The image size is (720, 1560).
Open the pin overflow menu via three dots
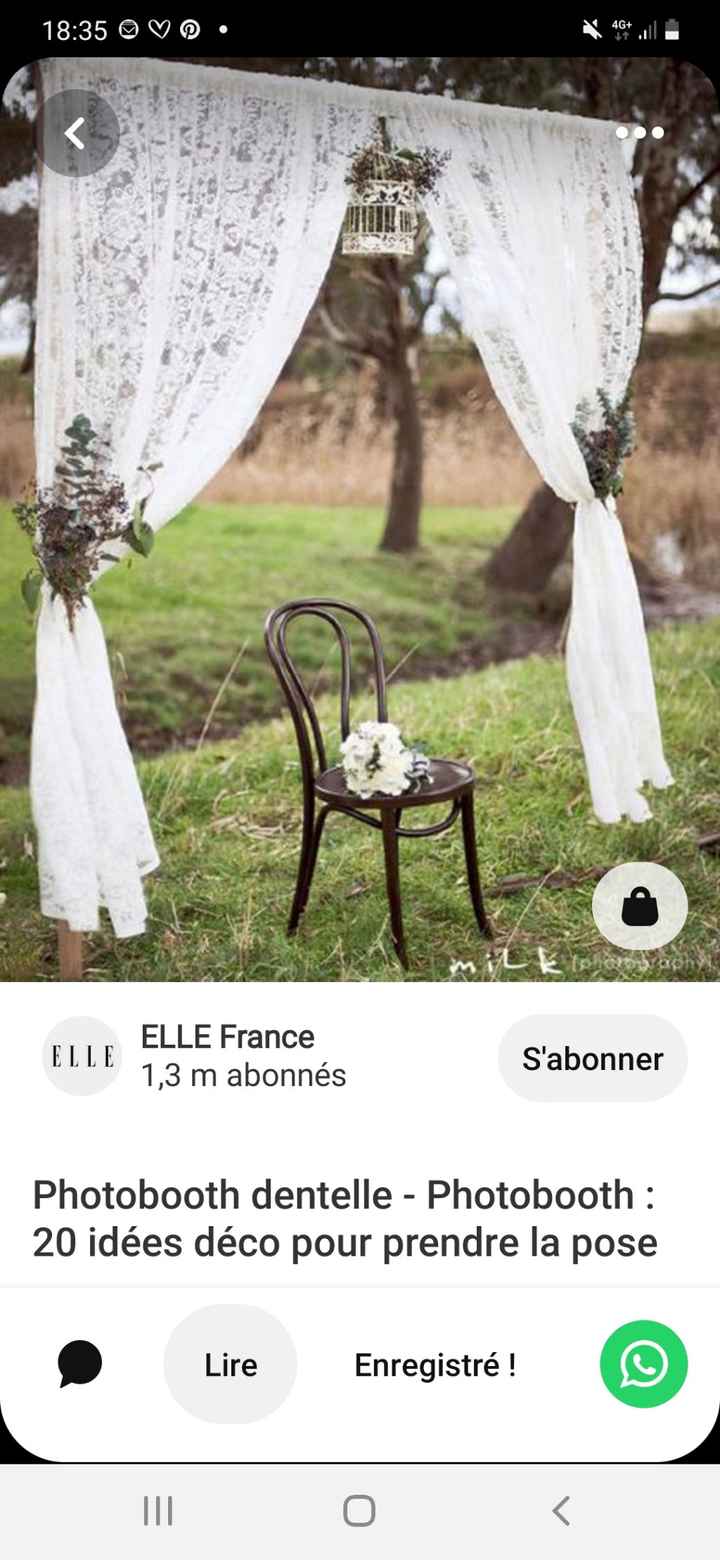[640, 132]
